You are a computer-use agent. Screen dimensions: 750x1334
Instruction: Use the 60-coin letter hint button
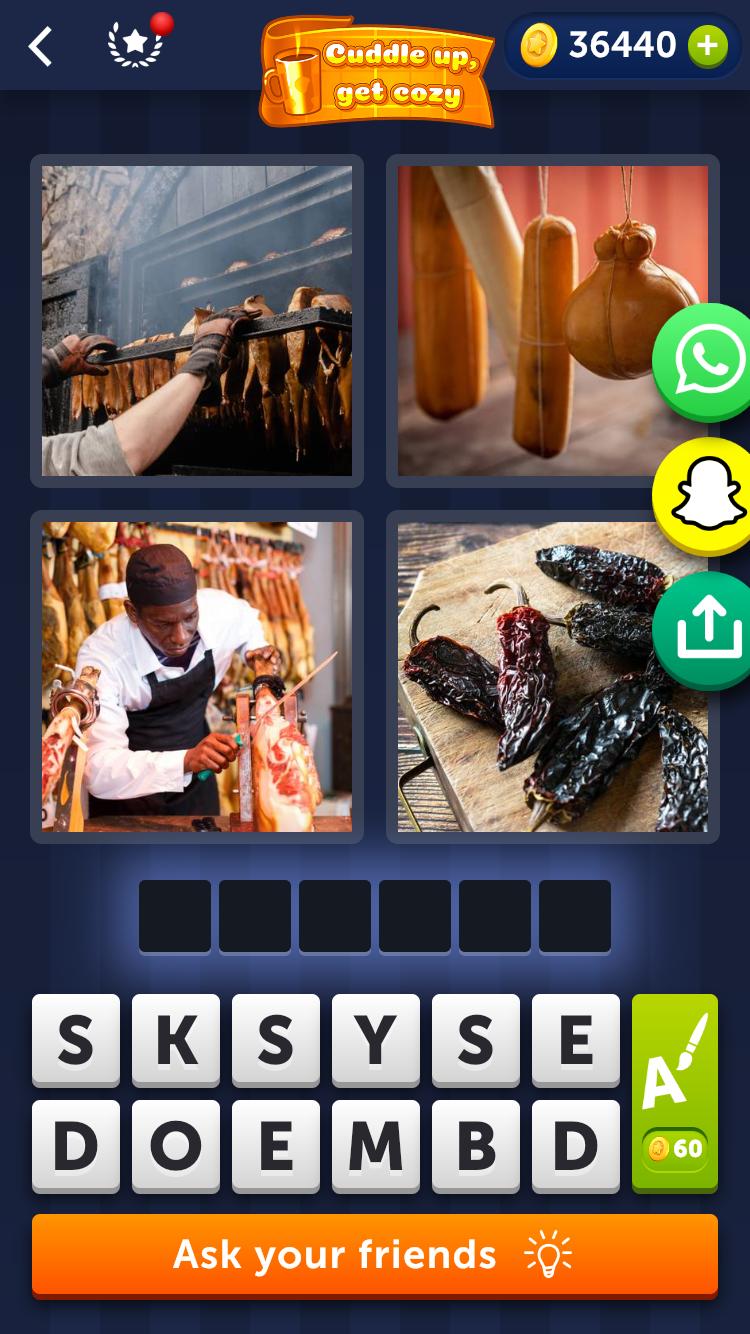coord(675,1092)
